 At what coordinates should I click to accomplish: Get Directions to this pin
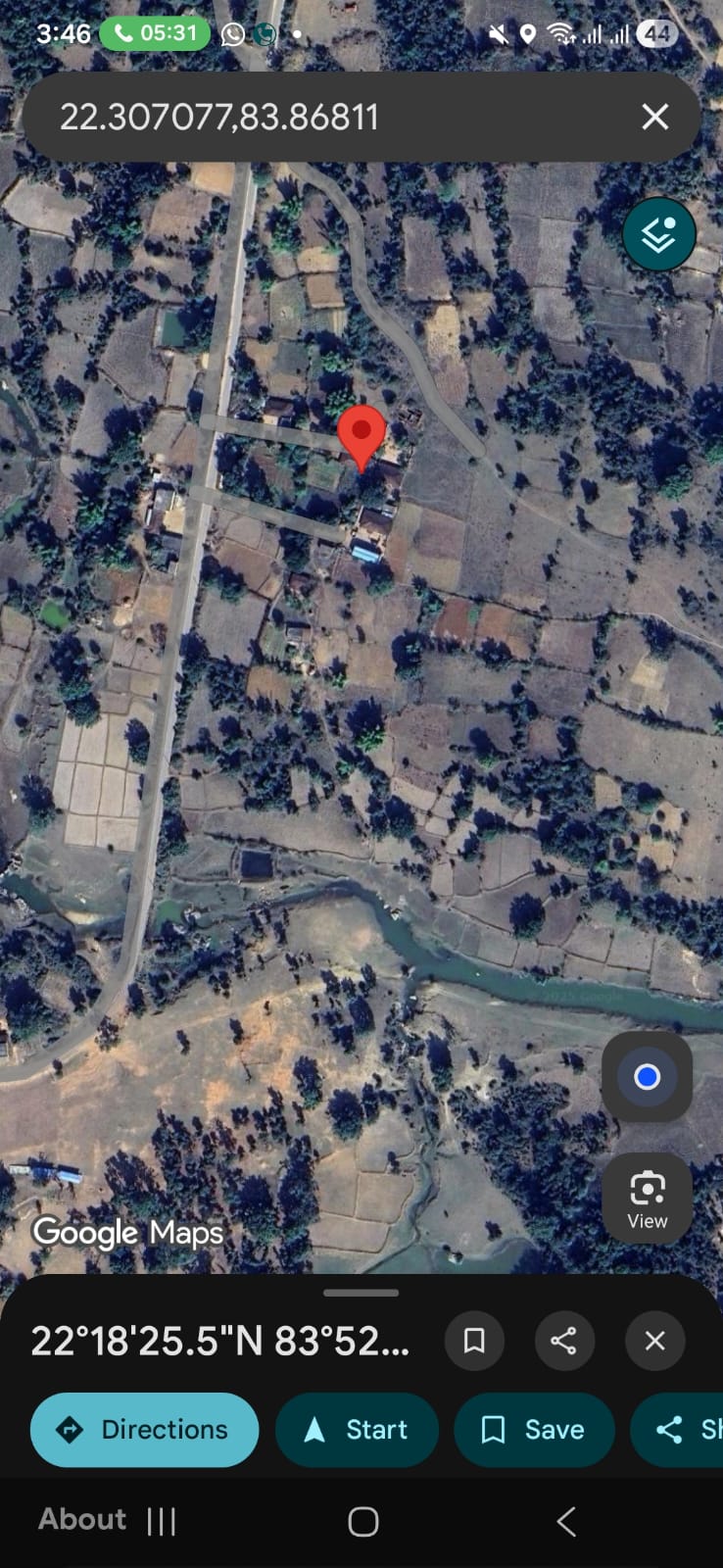145,1430
